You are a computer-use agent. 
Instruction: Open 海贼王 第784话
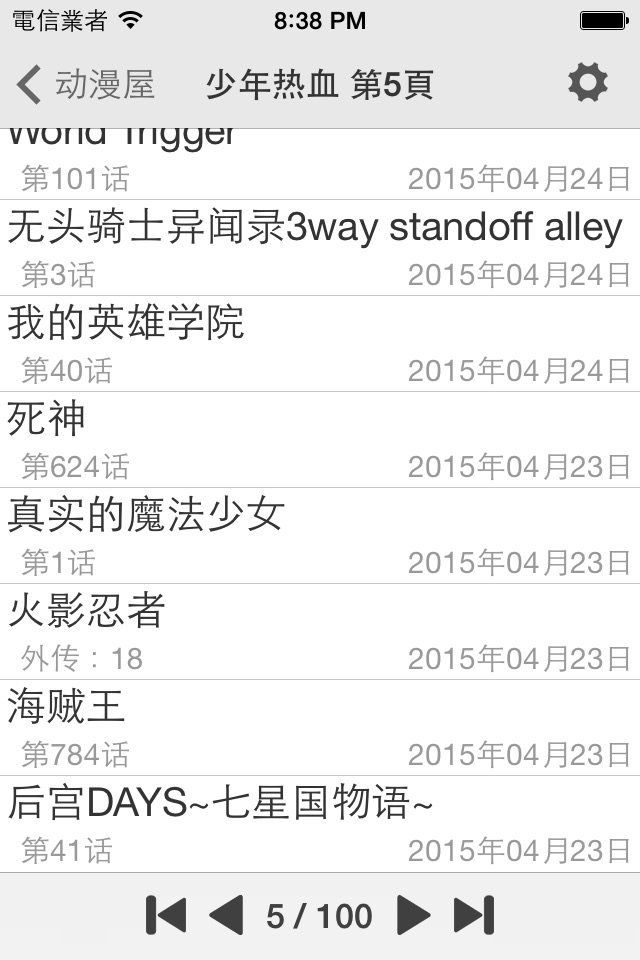pos(320,727)
